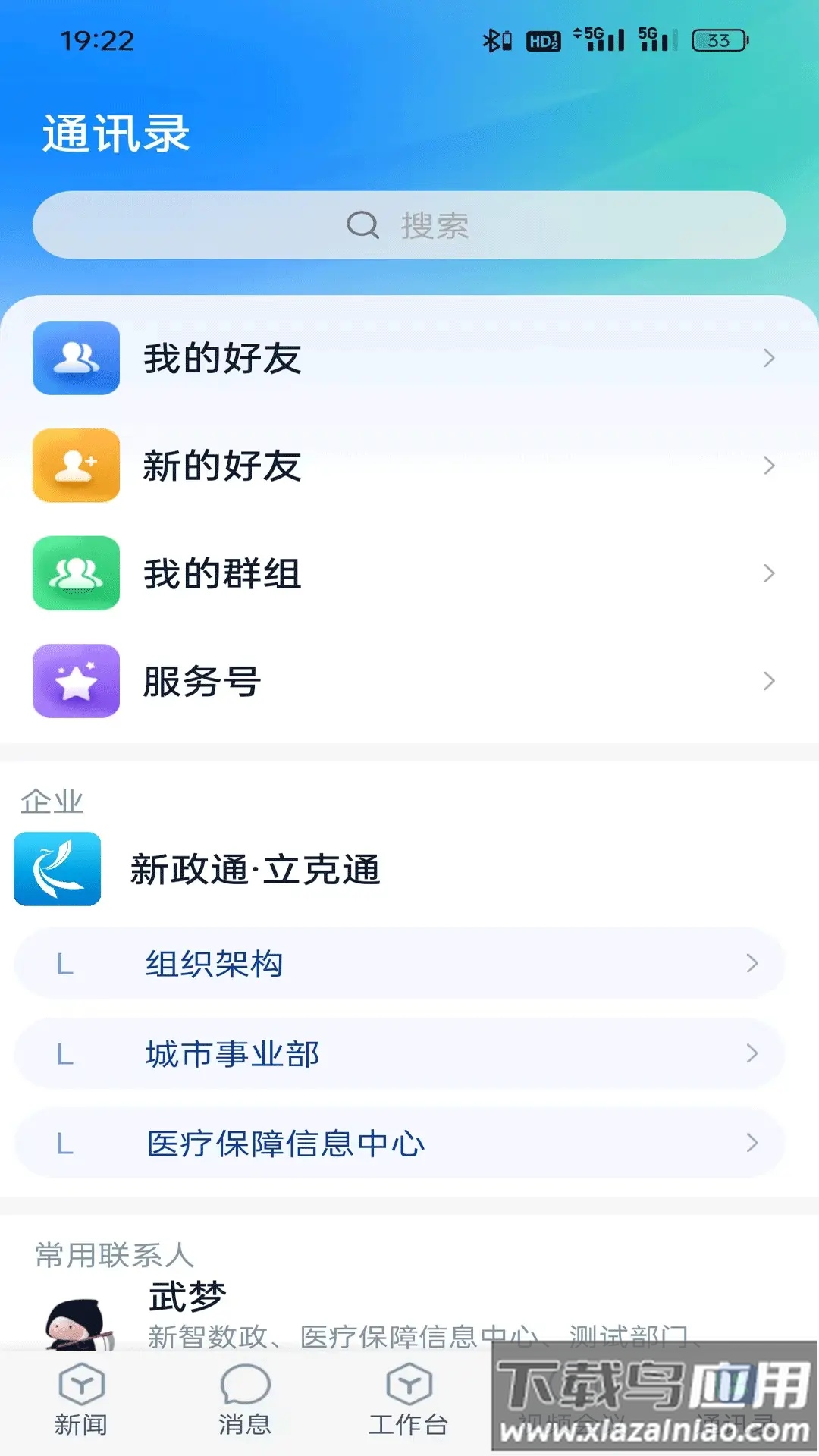Open 医疗保障信息中心 department
Image resolution: width=819 pixels, height=1456 pixels.
point(400,1144)
